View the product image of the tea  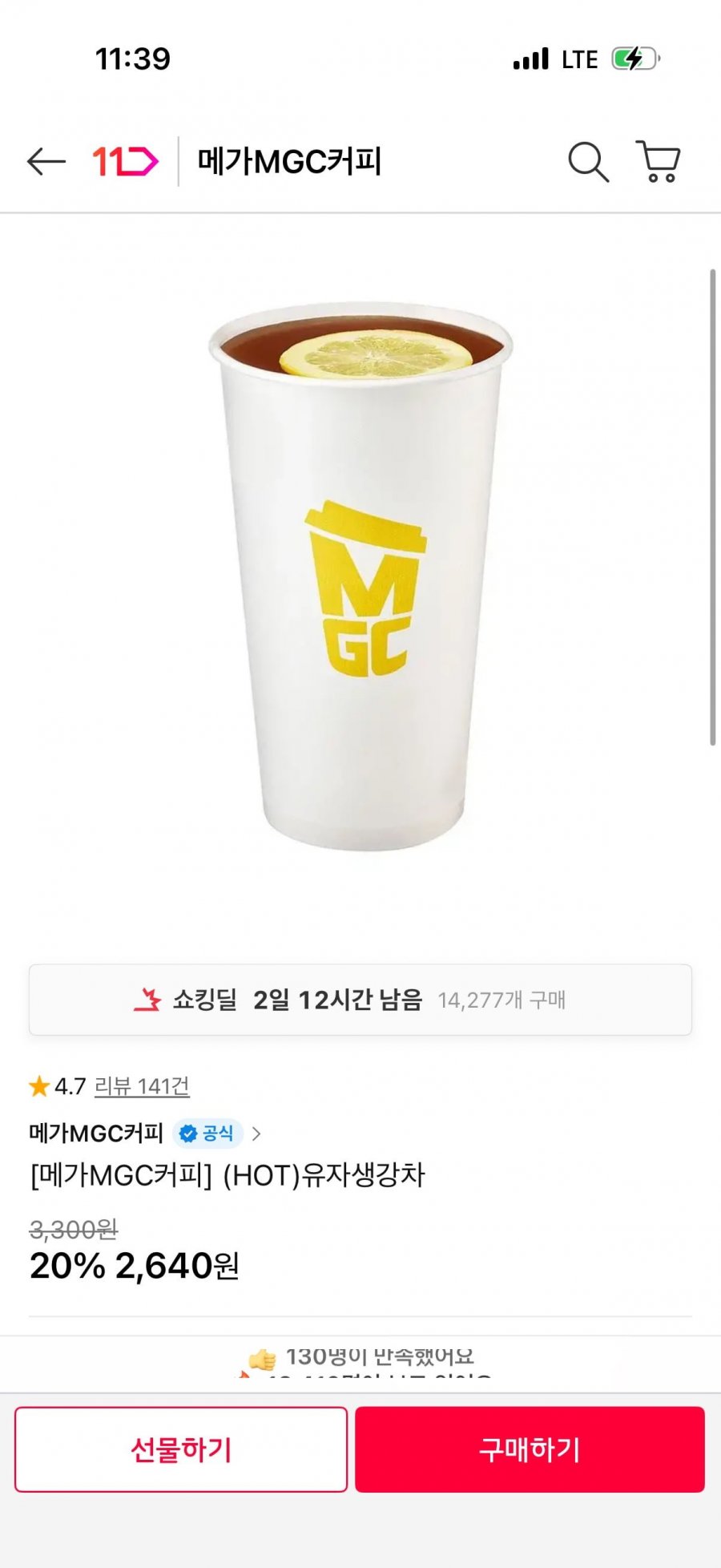pyautogui.click(x=360, y=576)
